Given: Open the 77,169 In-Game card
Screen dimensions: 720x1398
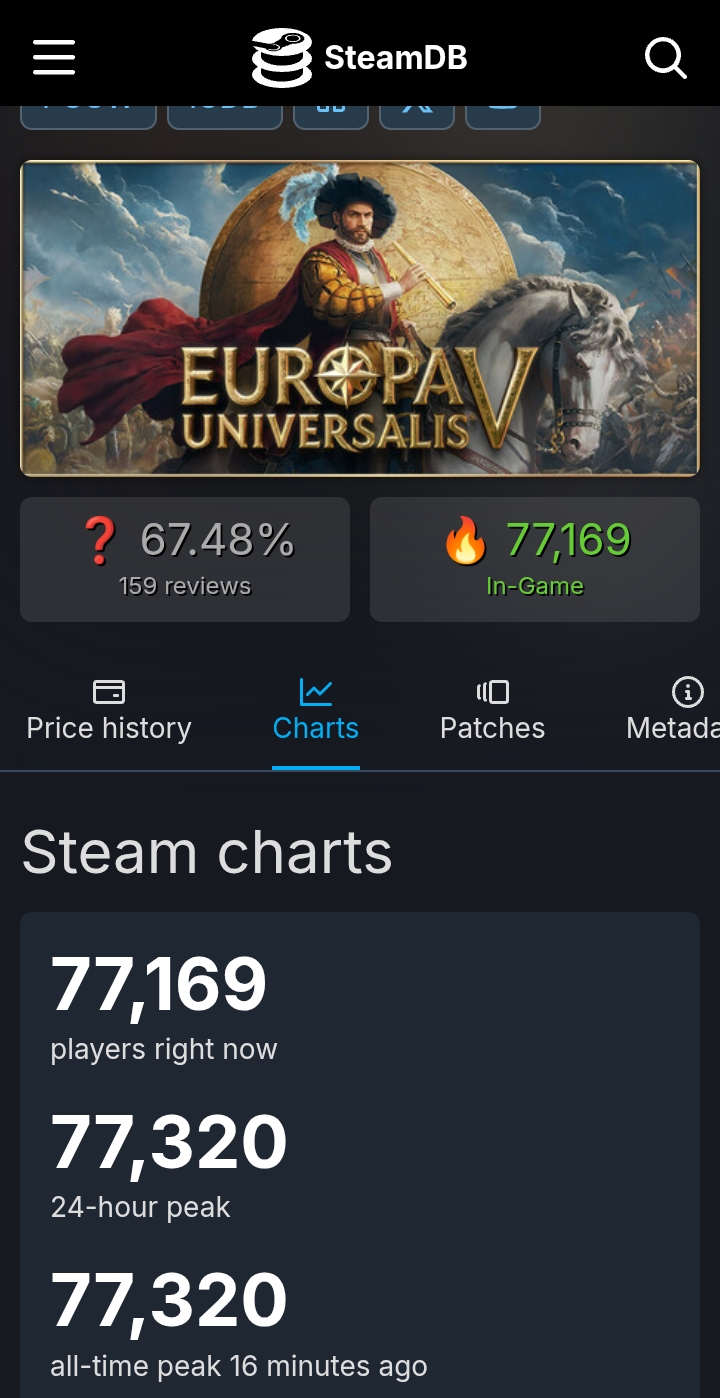Looking at the screenshot, I should click(x=535, y=560).
